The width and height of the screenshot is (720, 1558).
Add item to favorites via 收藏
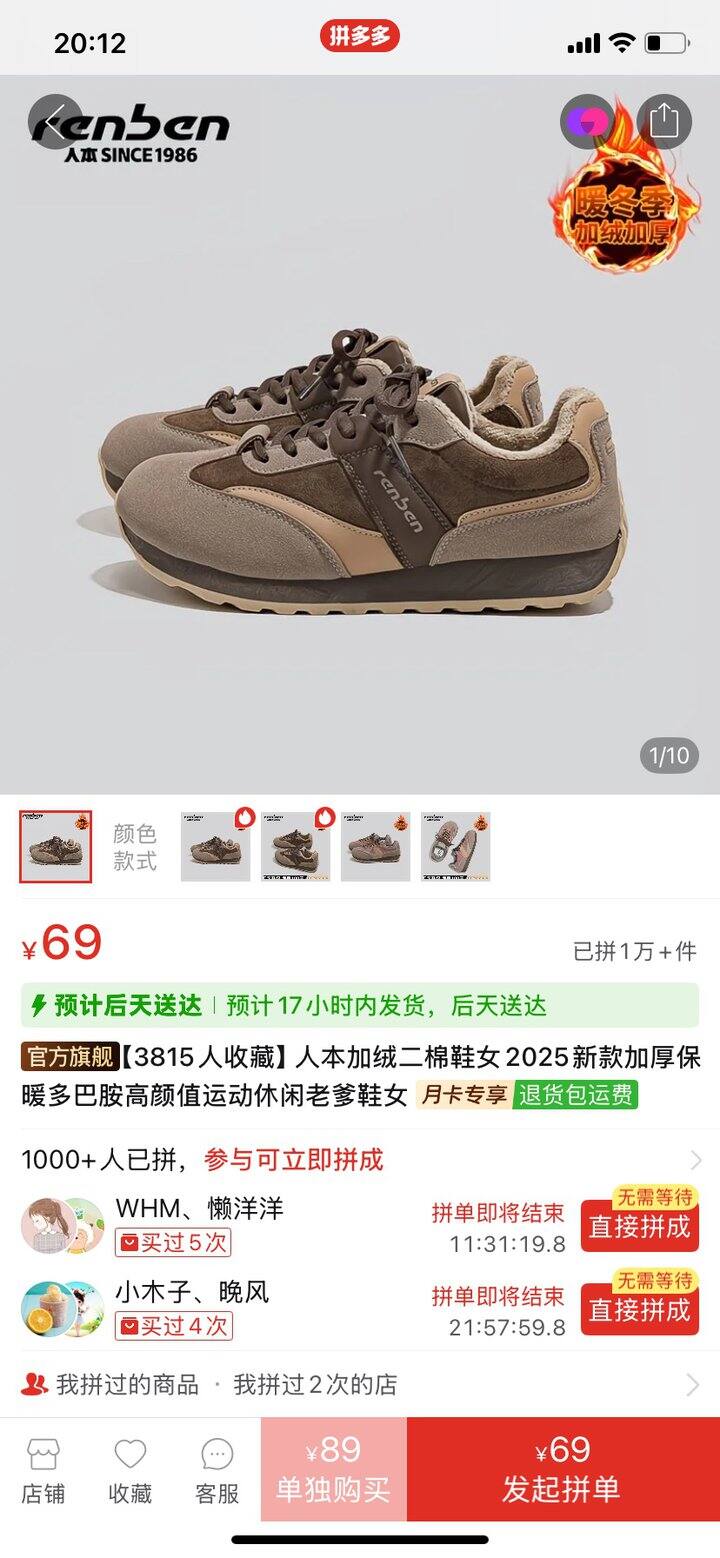[130, 1472]
